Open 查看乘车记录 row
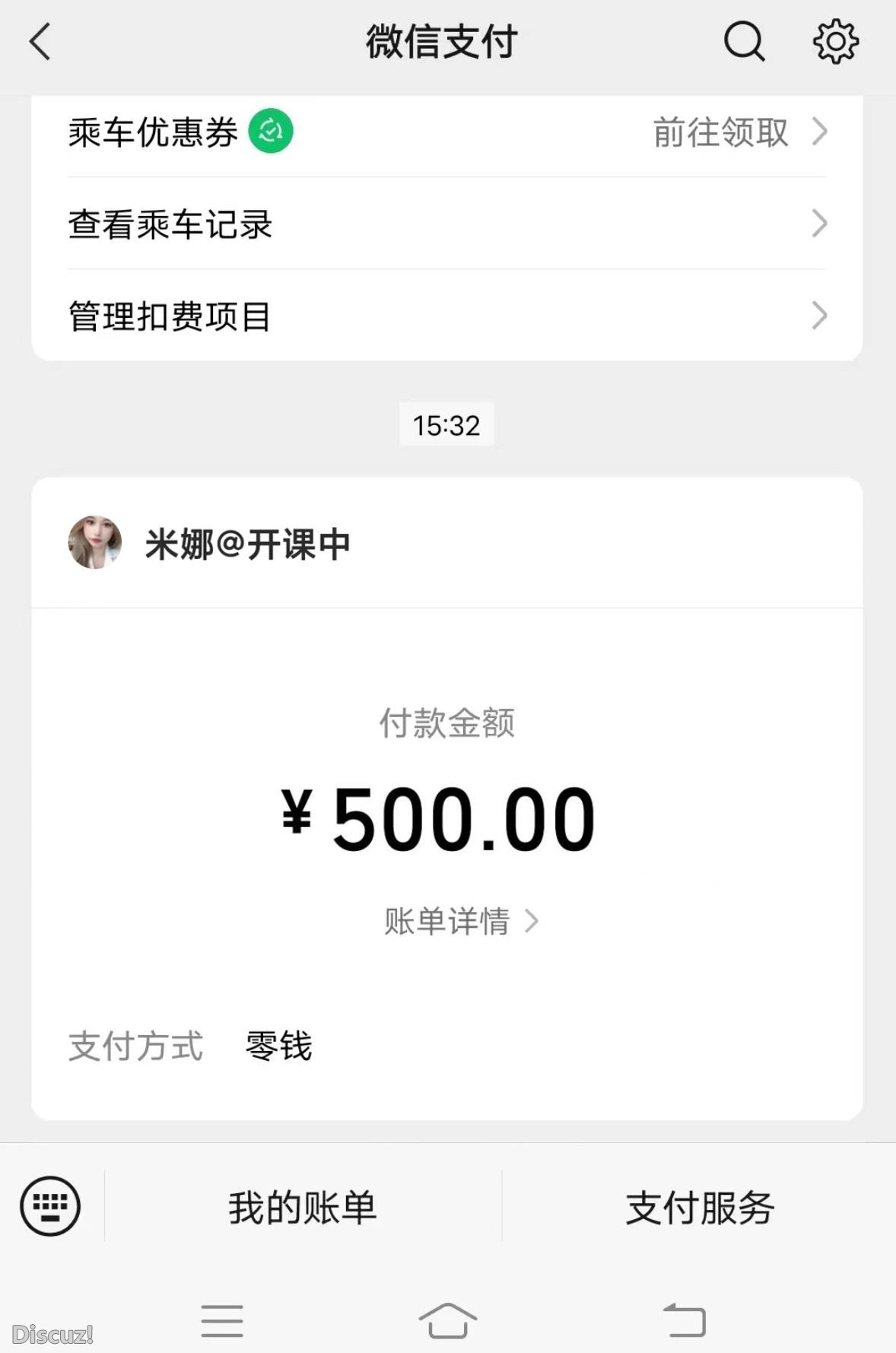 [x=446, y=224]
